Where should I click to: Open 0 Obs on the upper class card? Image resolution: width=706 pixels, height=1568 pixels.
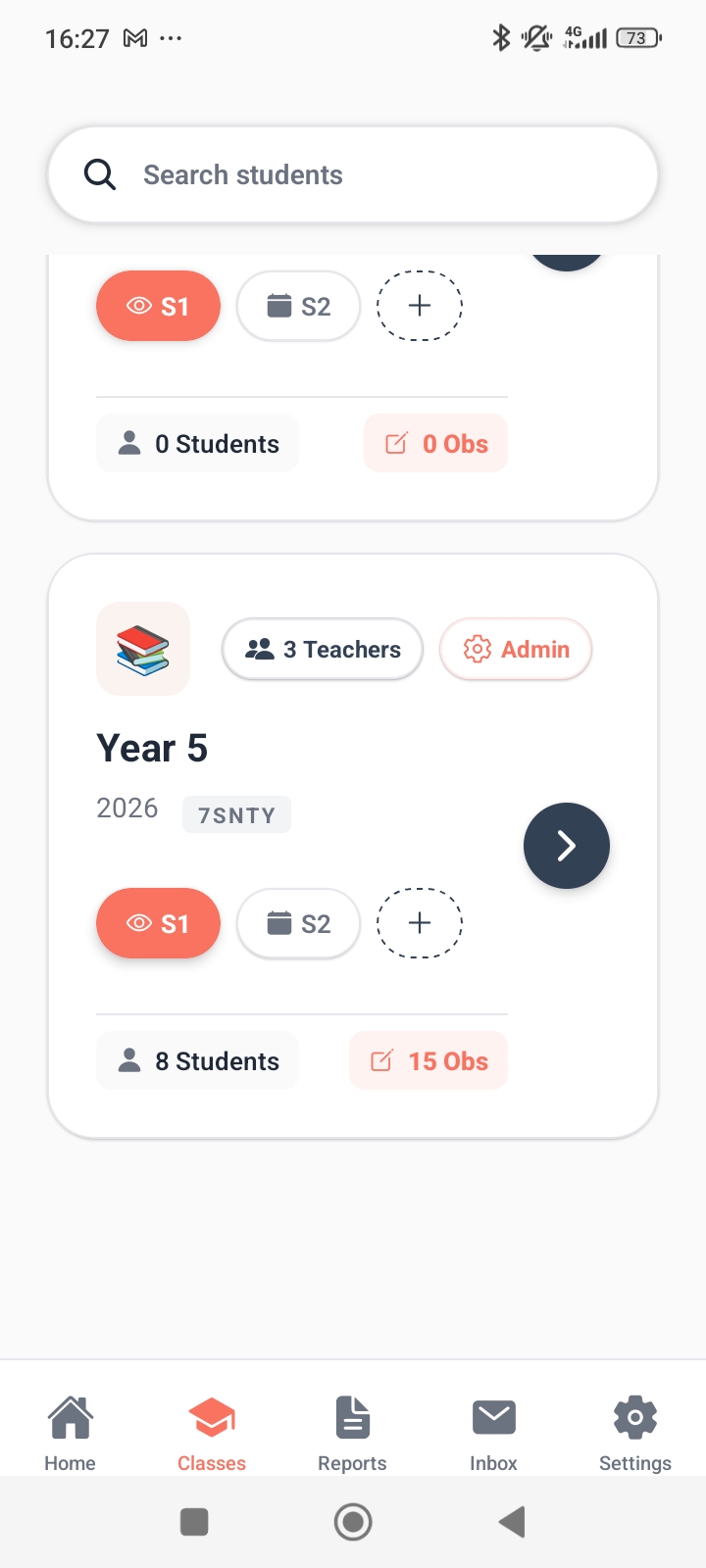[x=436, y=444]
